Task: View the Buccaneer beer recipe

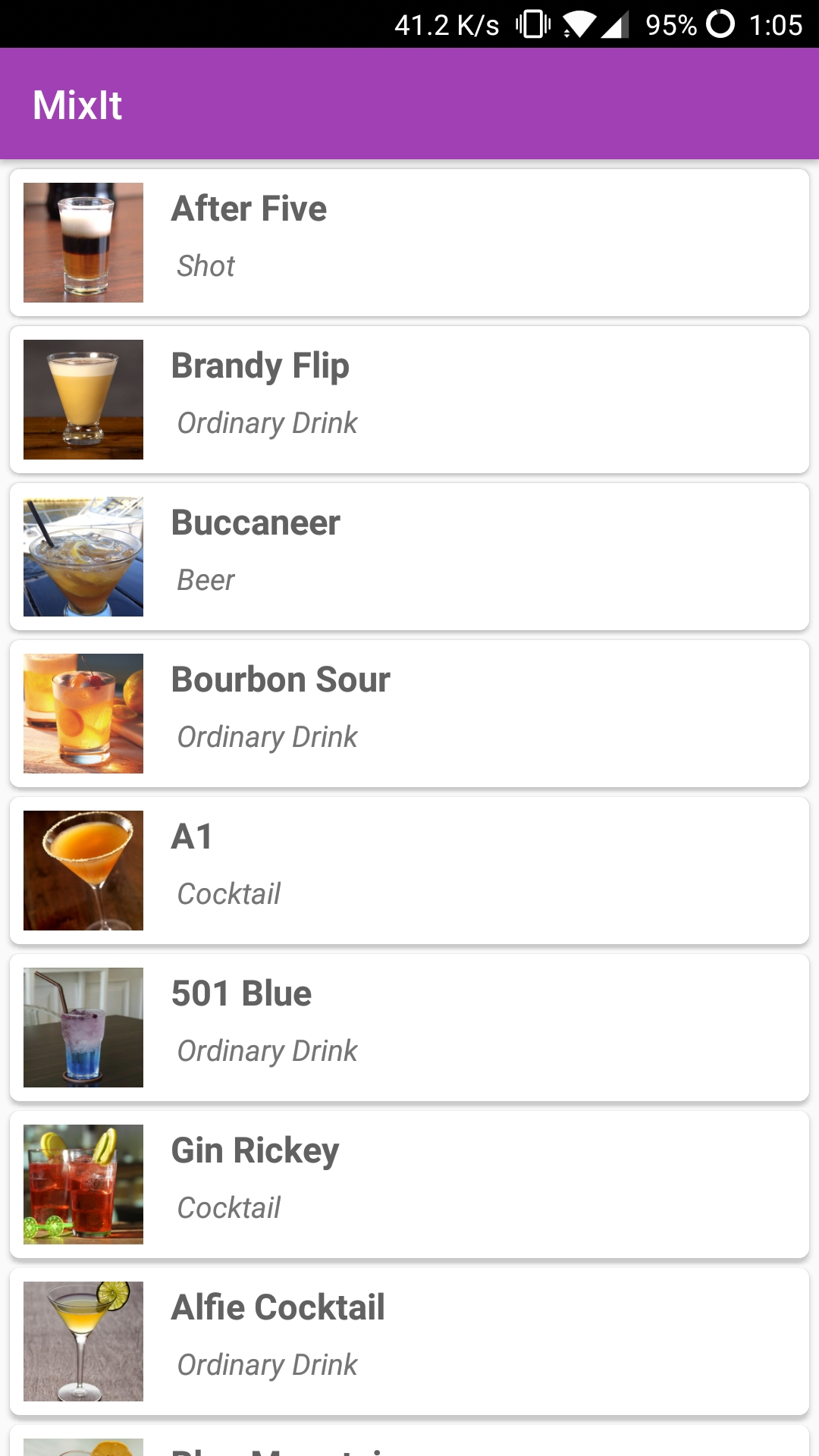Action: (x=409, y=557)
